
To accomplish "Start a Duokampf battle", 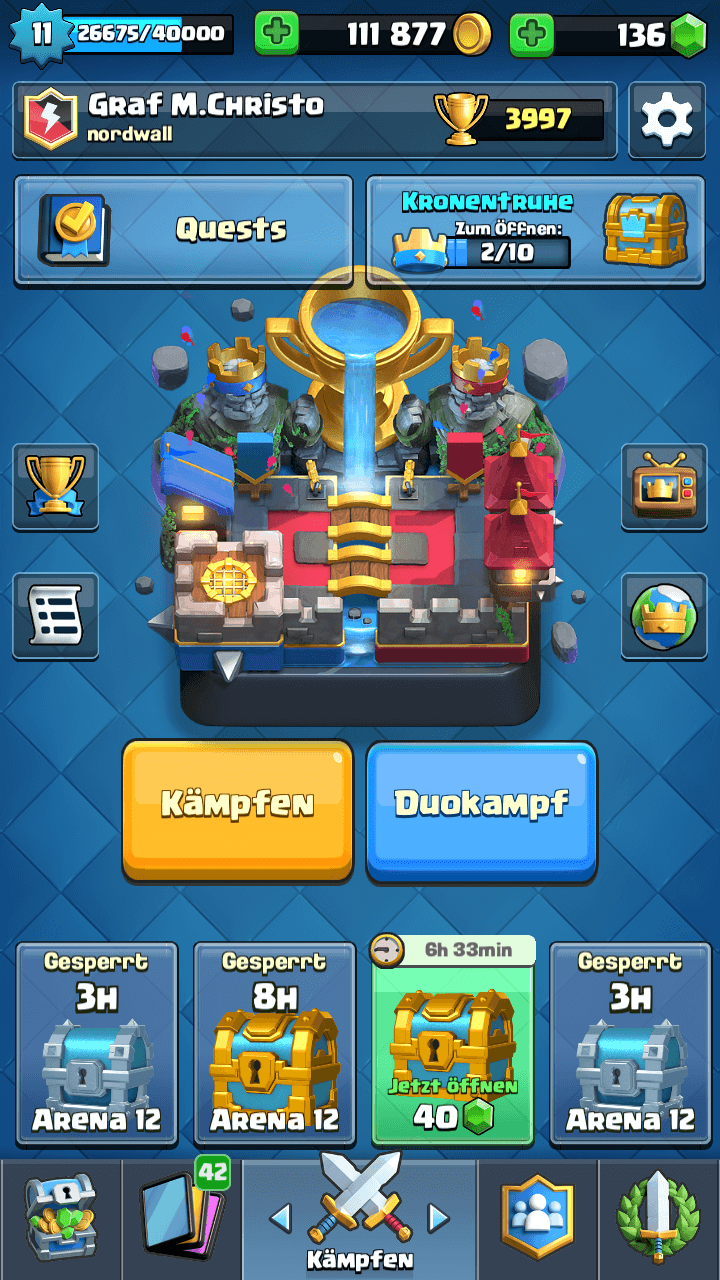I will [x=481, y=808].
